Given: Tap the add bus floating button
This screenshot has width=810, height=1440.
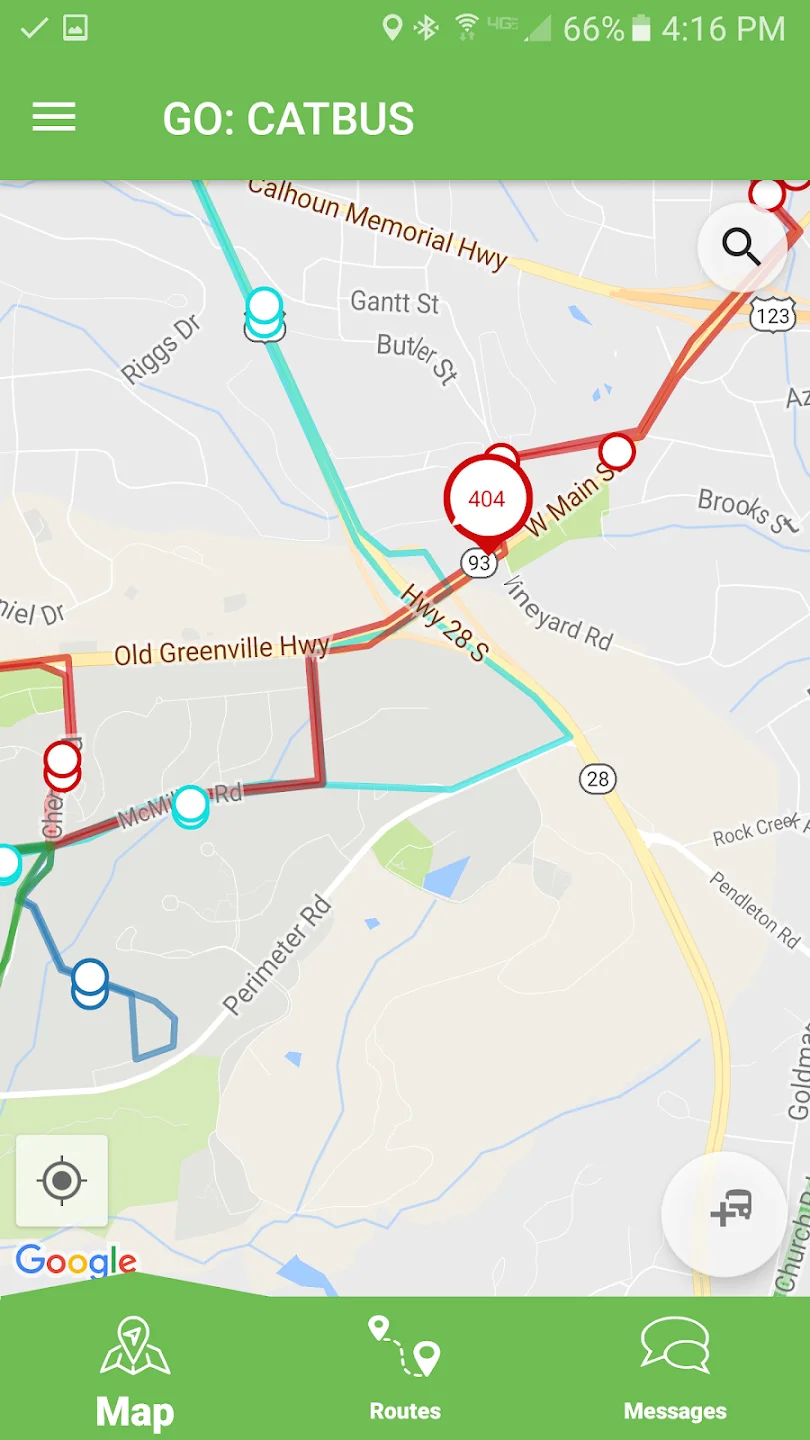Looking at the screenshot, I should coord(724,1214).
